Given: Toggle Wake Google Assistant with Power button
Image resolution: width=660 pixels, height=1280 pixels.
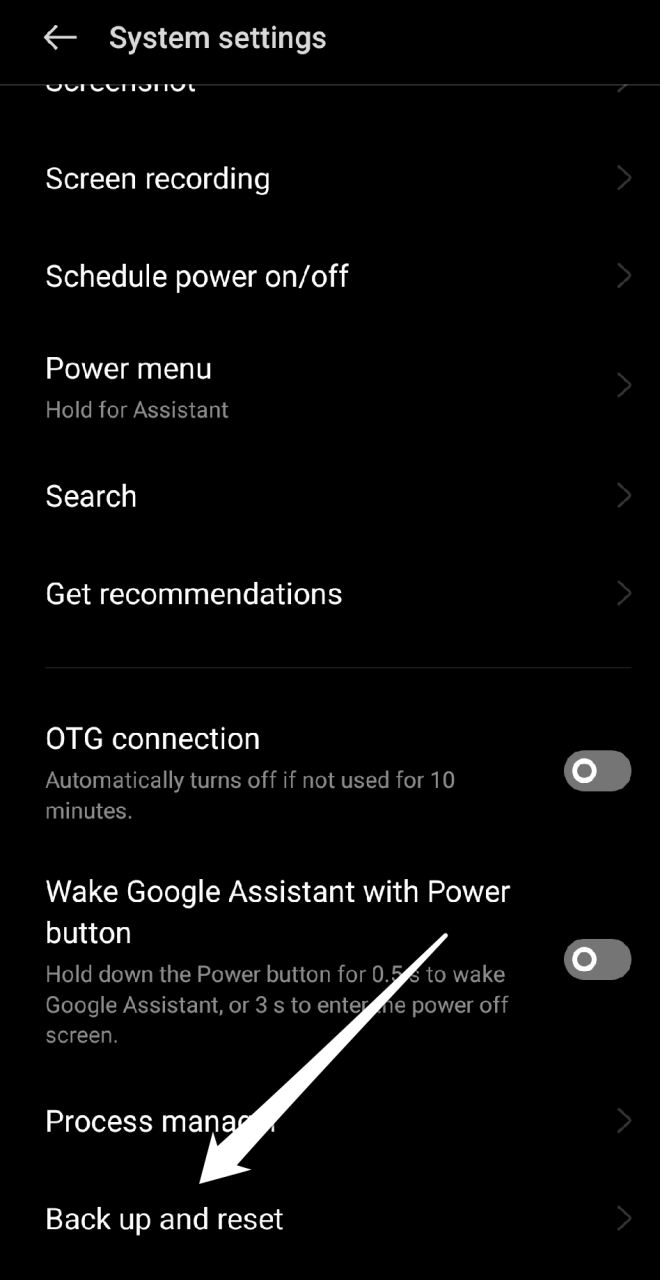Looking at the screenshot, I should click(597, 960).
